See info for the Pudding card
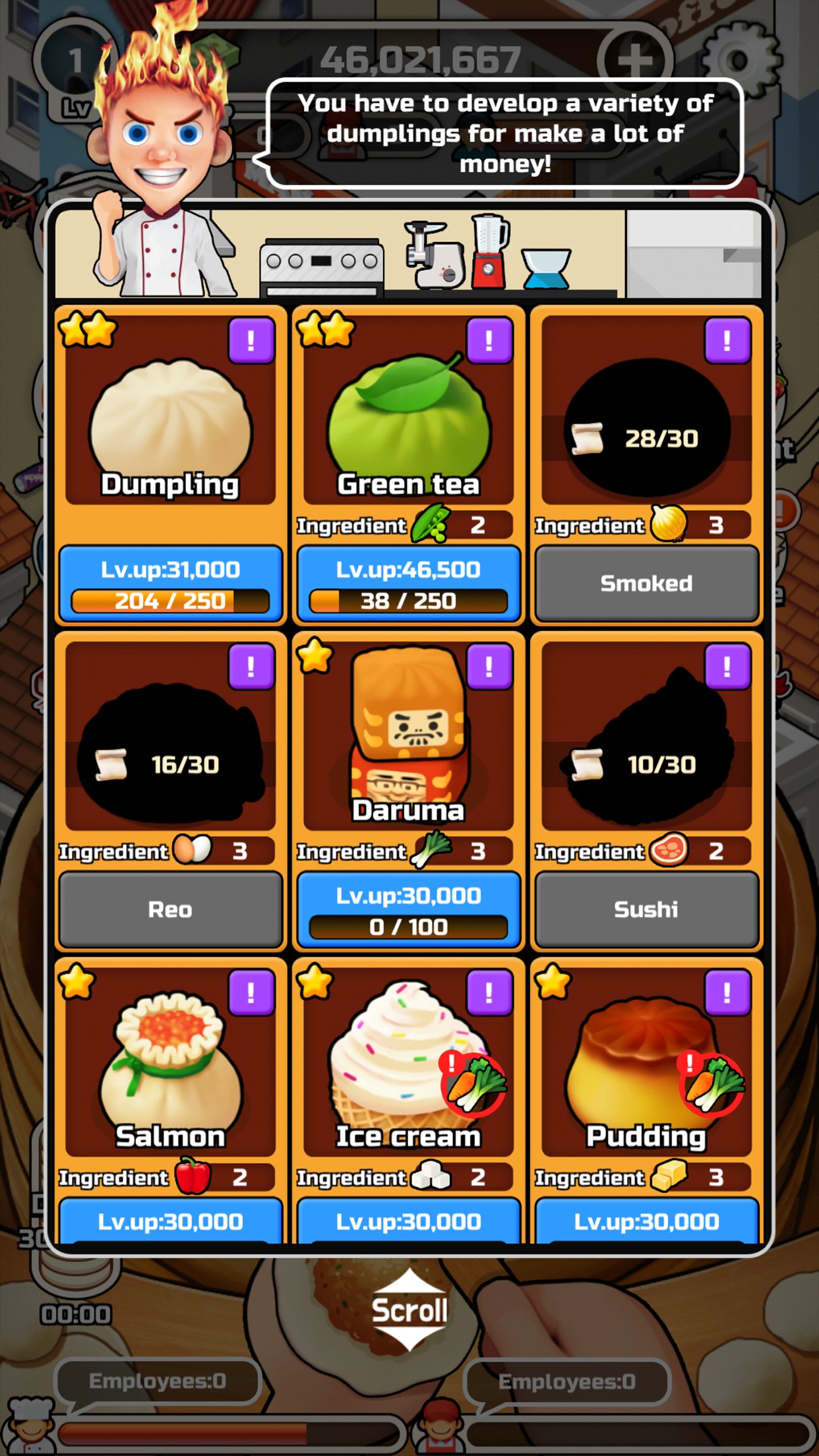 pos(727,992)
